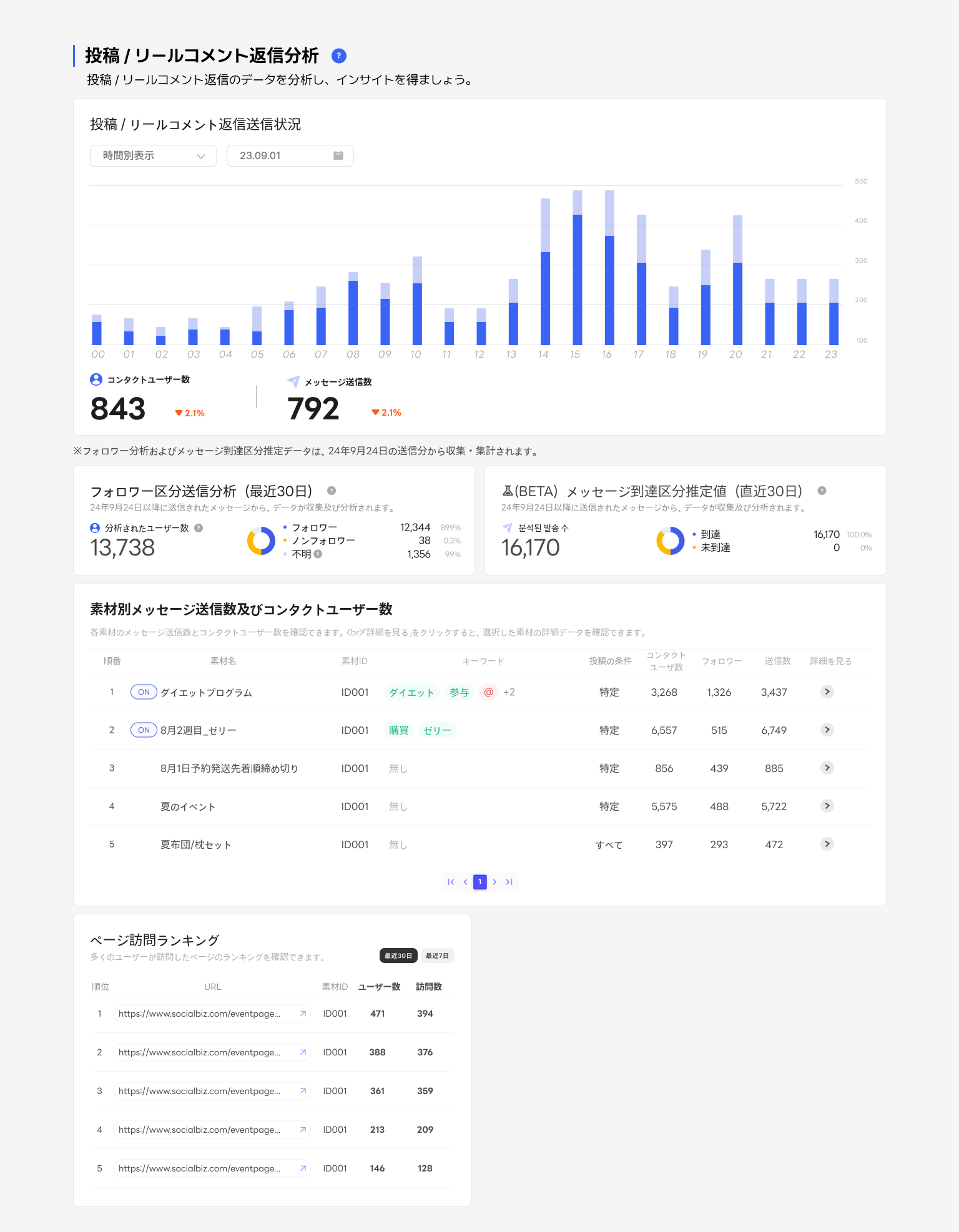This screenshot has width=959, height=1232.
Task: Open help icon beside page title
Action: click(x=338, y=56)
